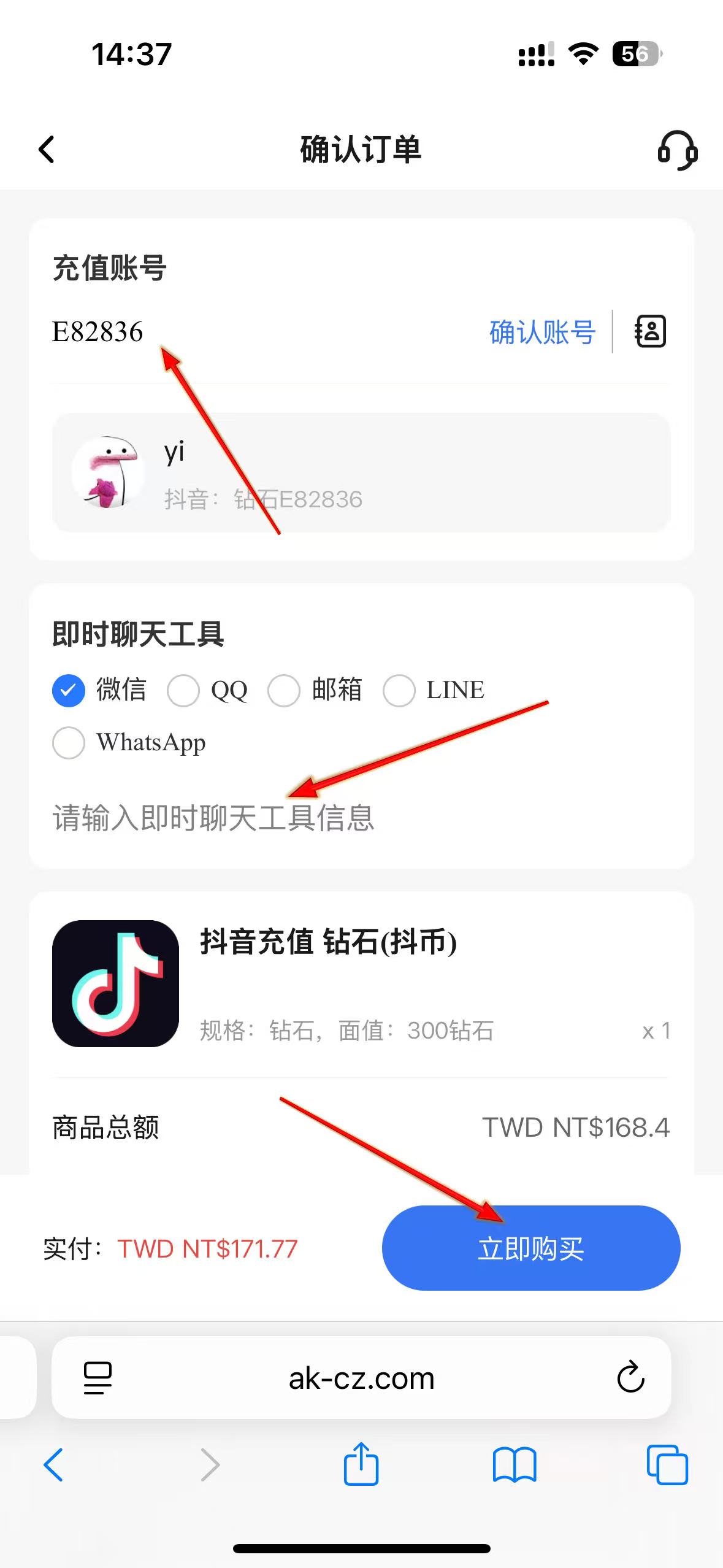The height and width of the screenshot is (1568, 723).
Task: Open Safari bookmarks
Action: [x=514, y=1465]
